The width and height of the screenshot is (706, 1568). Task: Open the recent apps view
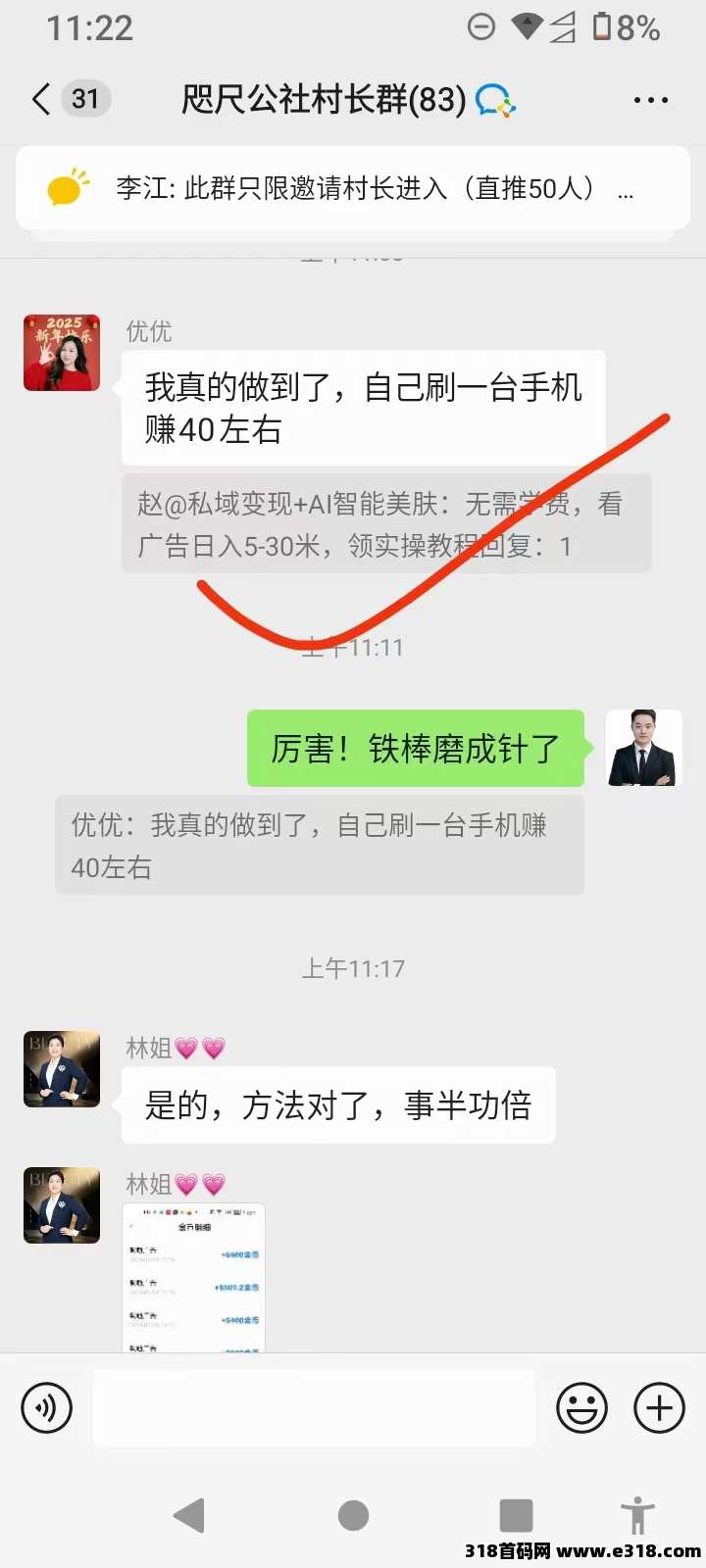click(516, 1515)
